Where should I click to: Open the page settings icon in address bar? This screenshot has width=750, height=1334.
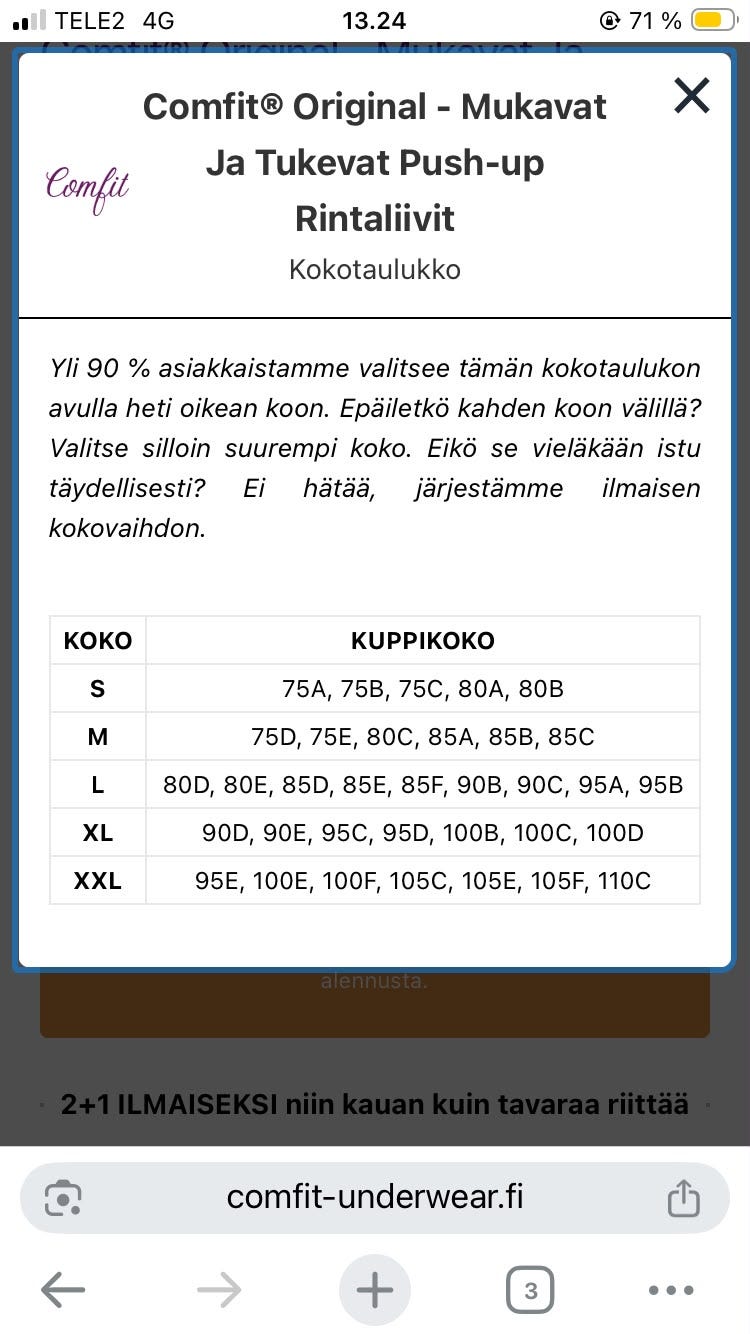coord(63,1198)
